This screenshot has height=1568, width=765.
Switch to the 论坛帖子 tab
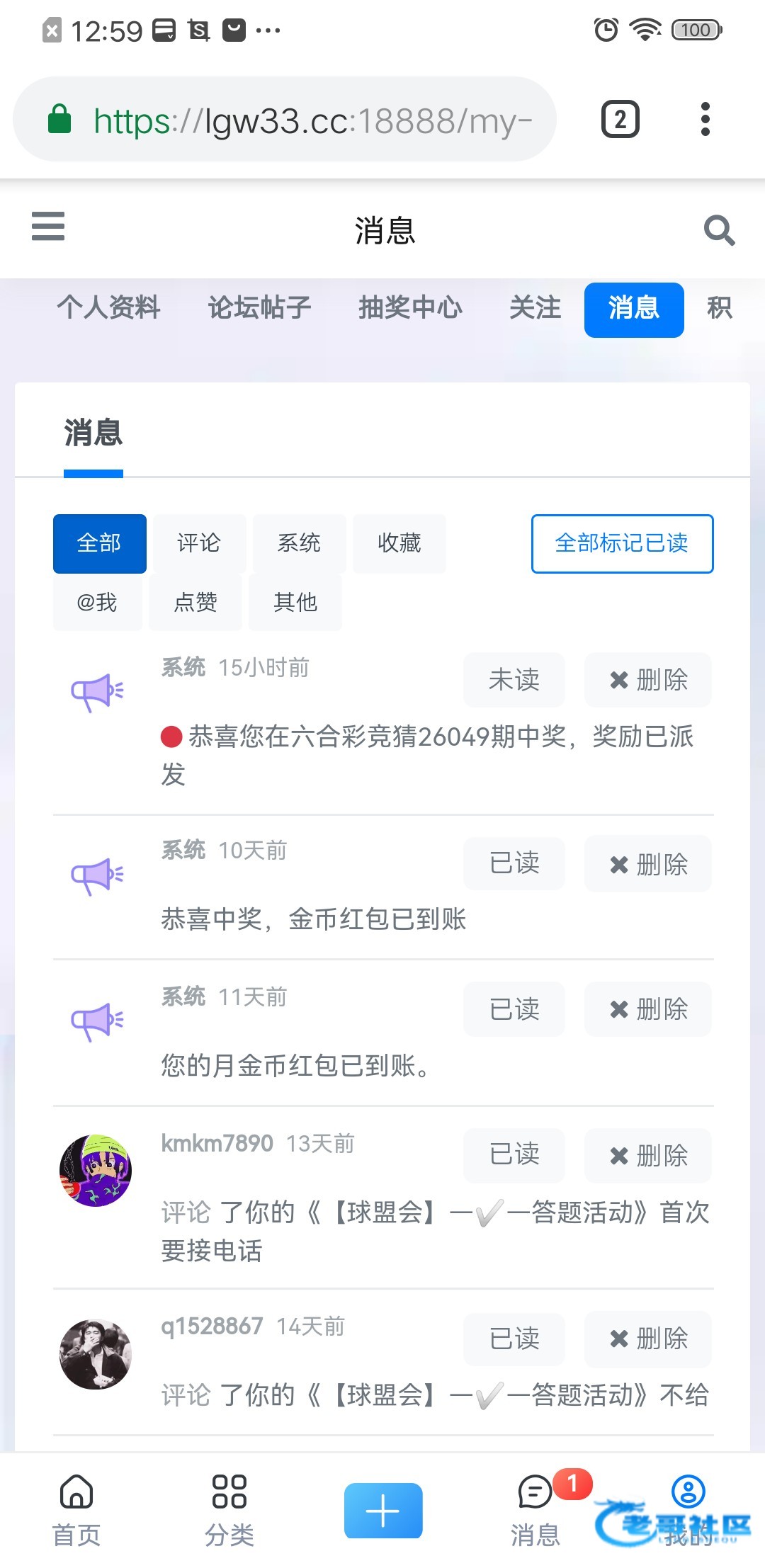click(259, 307)
